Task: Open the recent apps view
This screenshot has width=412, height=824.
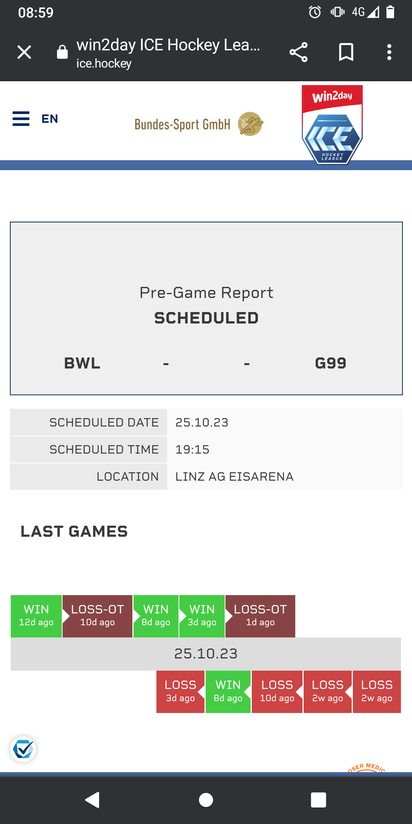Action: pos(318,800)
